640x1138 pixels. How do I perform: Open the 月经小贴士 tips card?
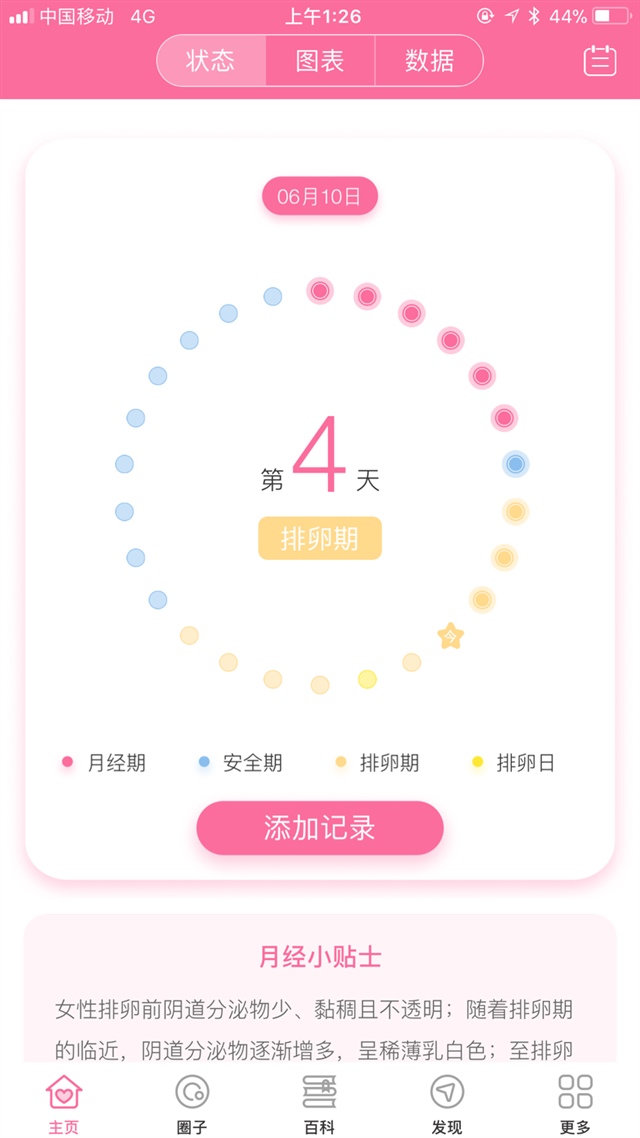pyautogui.click(x=319, y=990)
